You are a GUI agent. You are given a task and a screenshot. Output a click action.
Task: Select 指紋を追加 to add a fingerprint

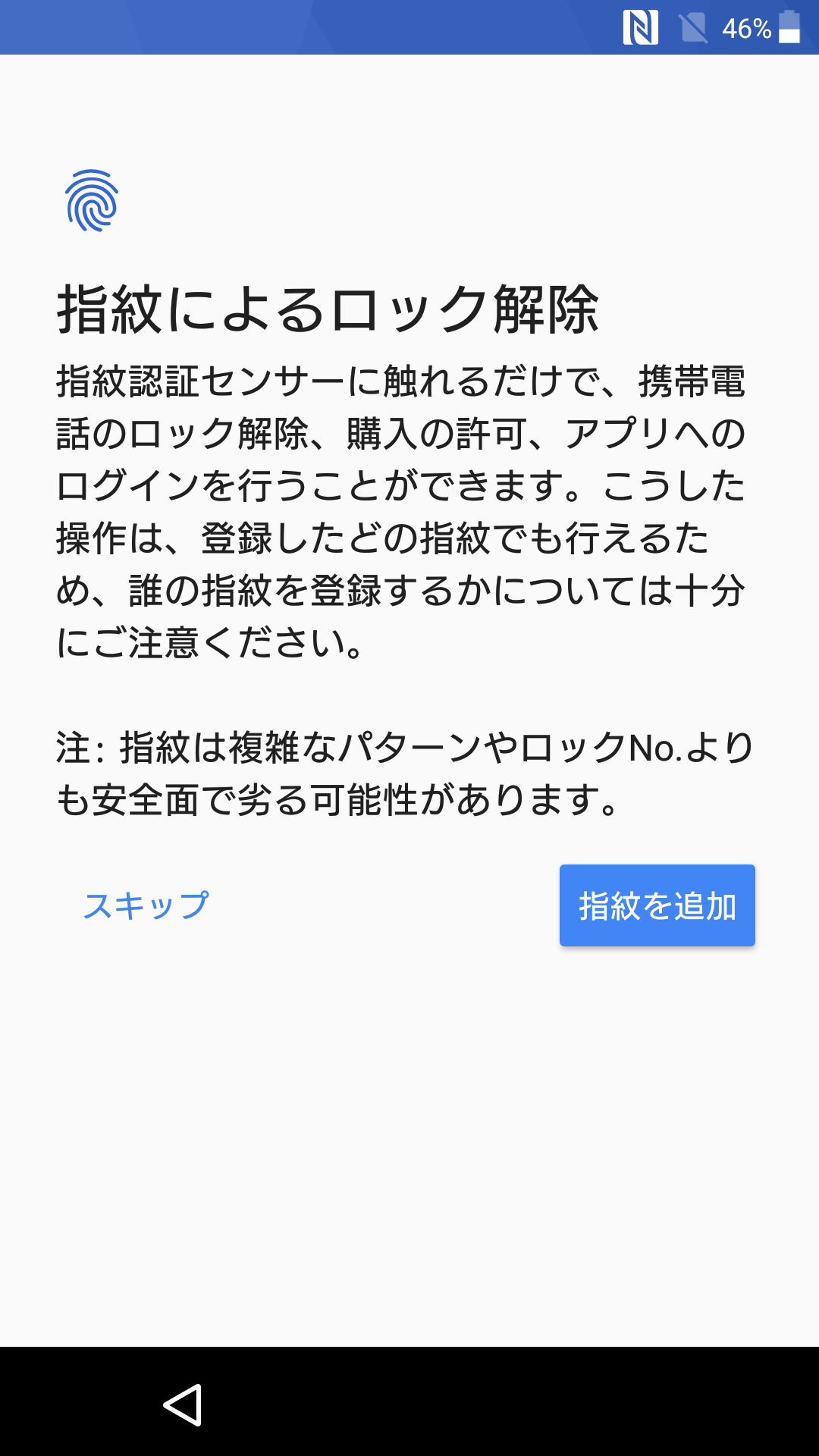(x=657, y=905)
